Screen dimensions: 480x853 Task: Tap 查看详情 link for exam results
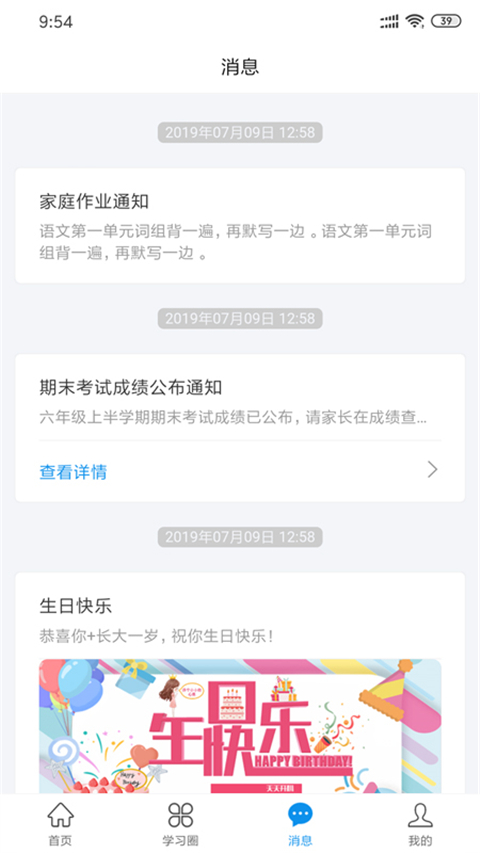[73, 472]
